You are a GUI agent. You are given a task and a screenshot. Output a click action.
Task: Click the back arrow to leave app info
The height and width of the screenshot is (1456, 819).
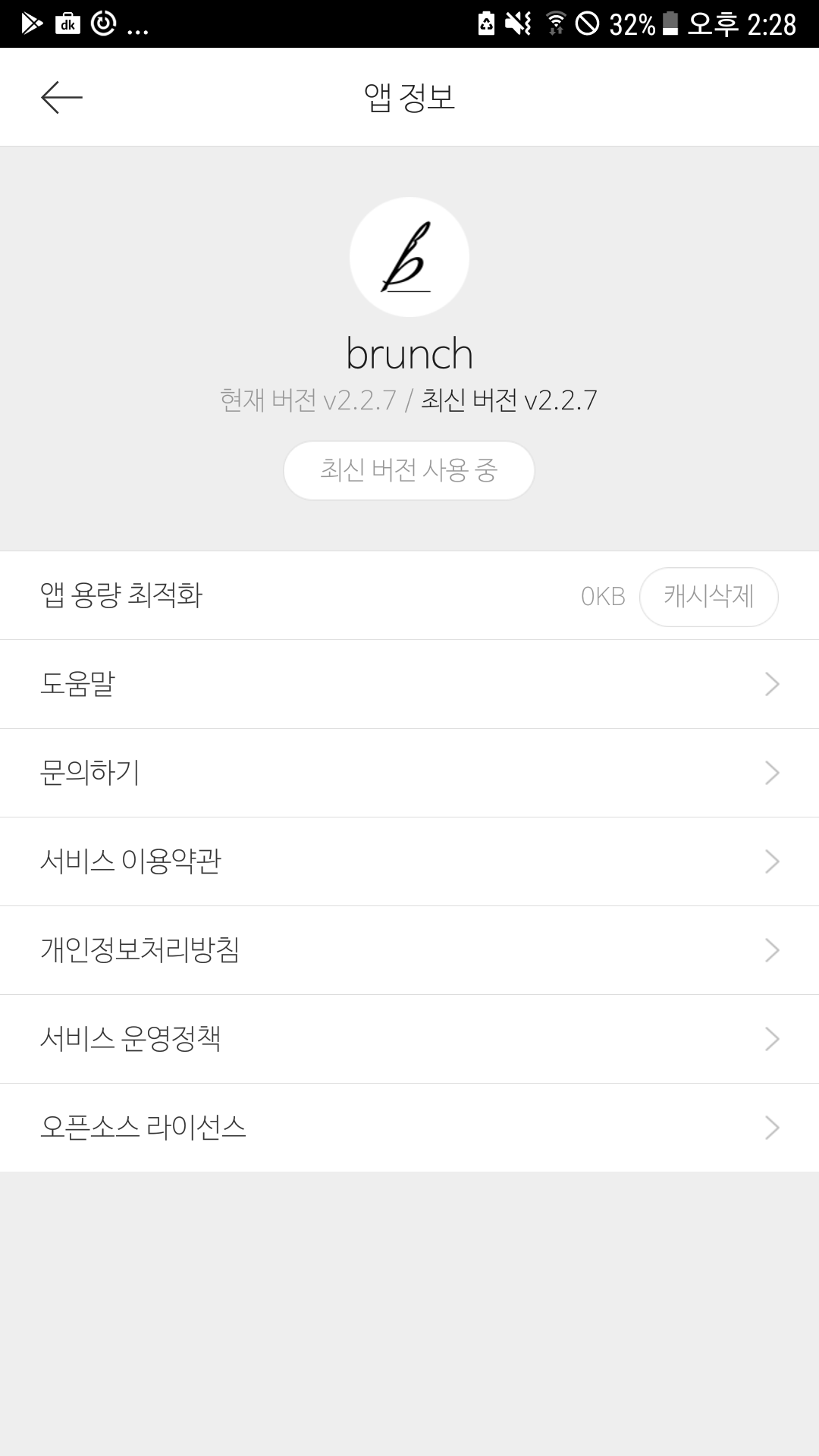click(61, 97)
